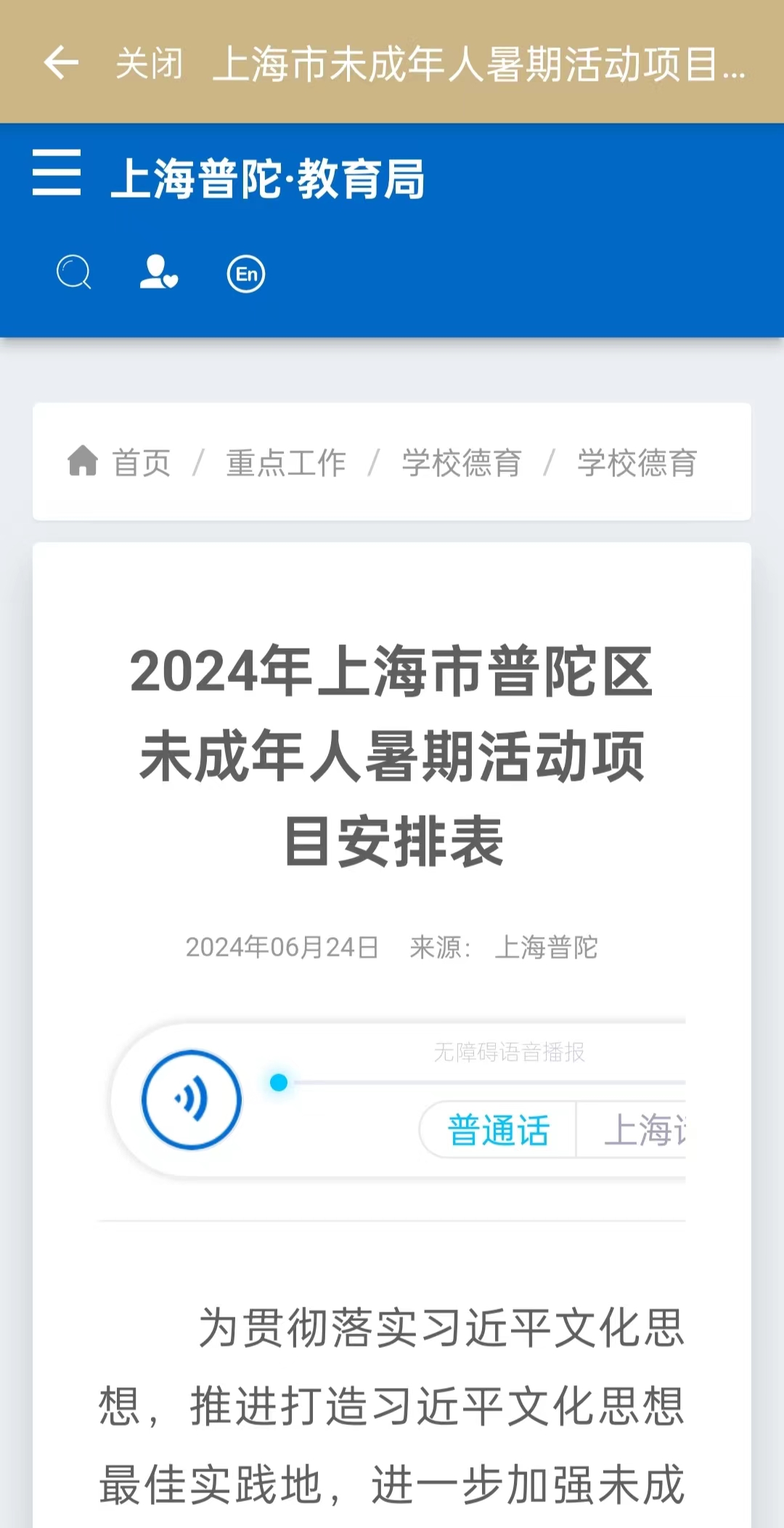
Task: Open the search icon
Action: click(x=74, y=273)
